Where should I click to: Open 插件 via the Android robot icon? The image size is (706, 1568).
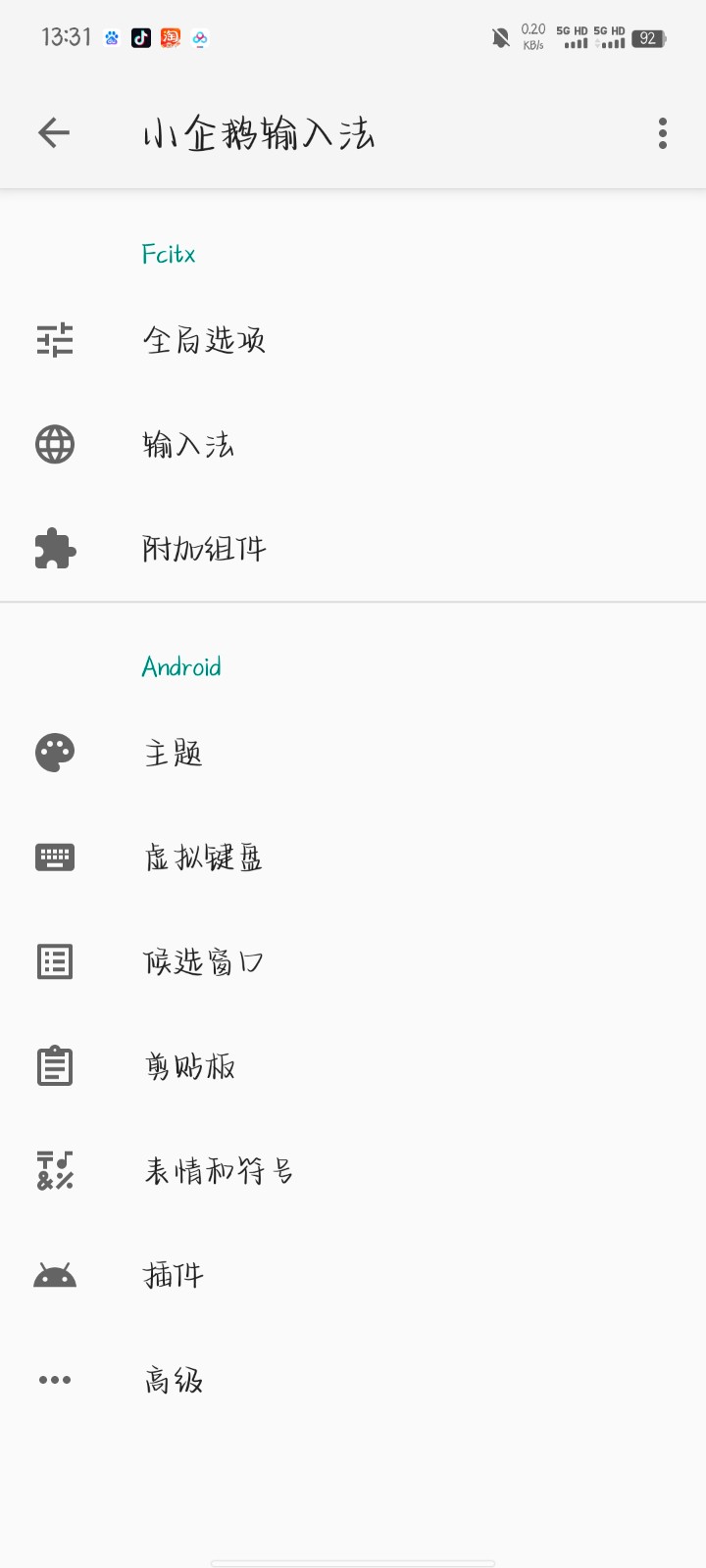pos(54,1275)
